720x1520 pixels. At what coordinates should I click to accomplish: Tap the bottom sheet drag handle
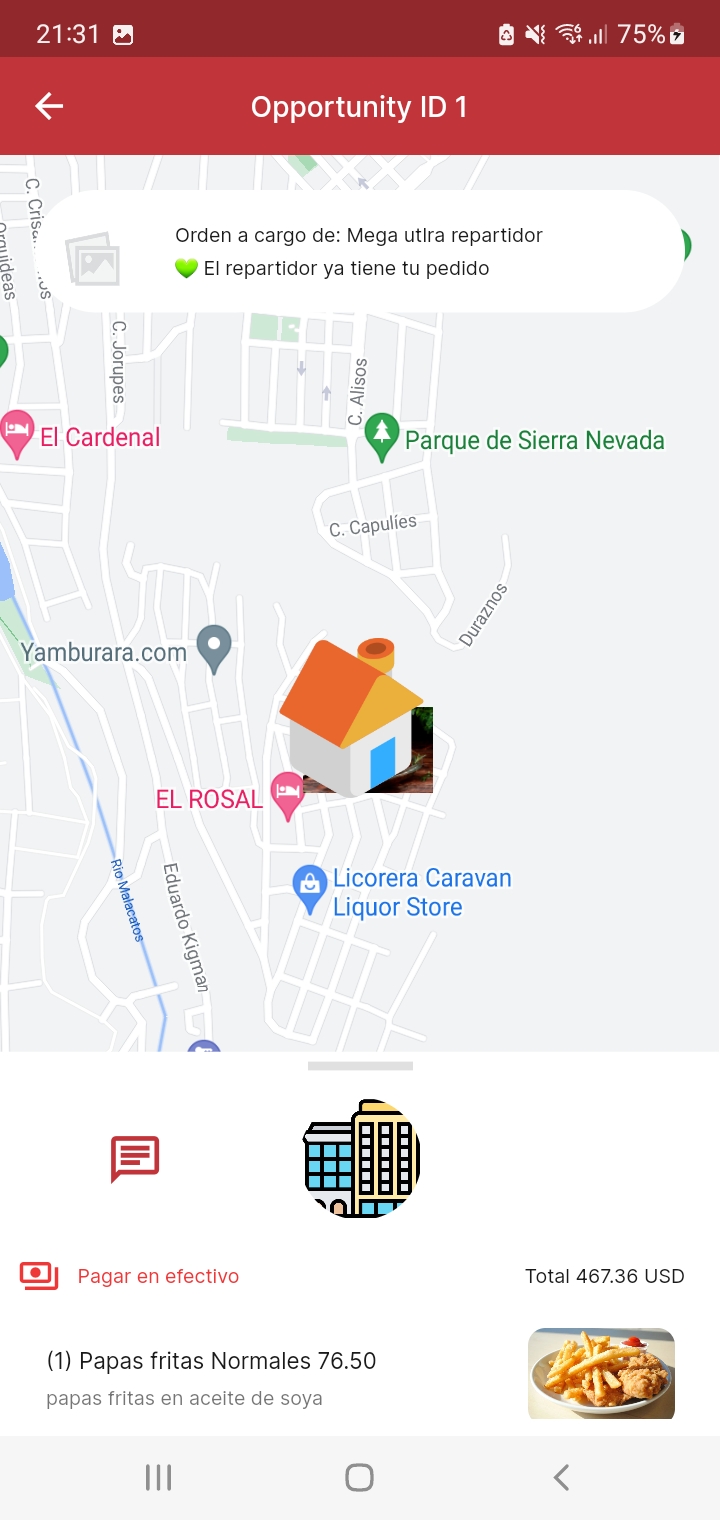360,1066
